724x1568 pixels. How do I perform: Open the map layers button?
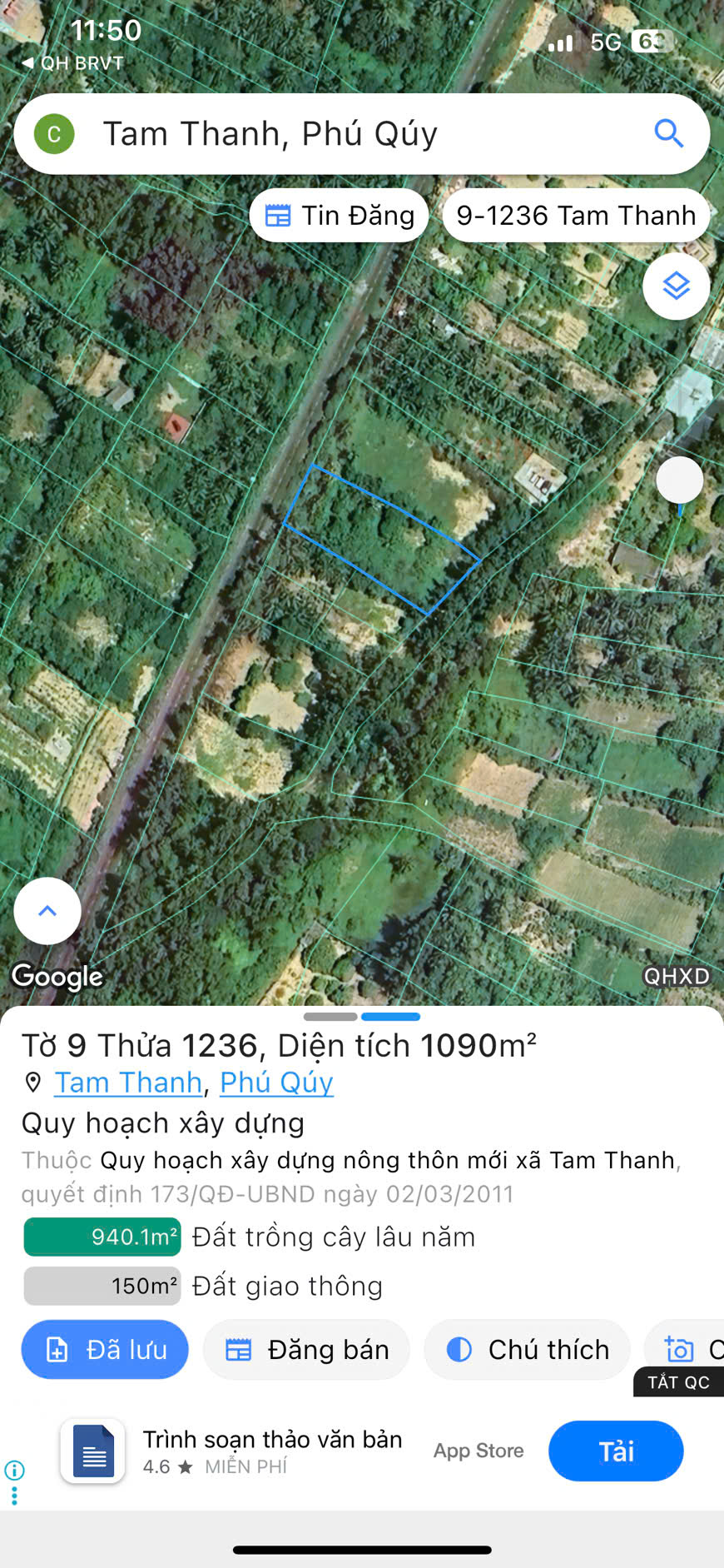coord(676,286)
